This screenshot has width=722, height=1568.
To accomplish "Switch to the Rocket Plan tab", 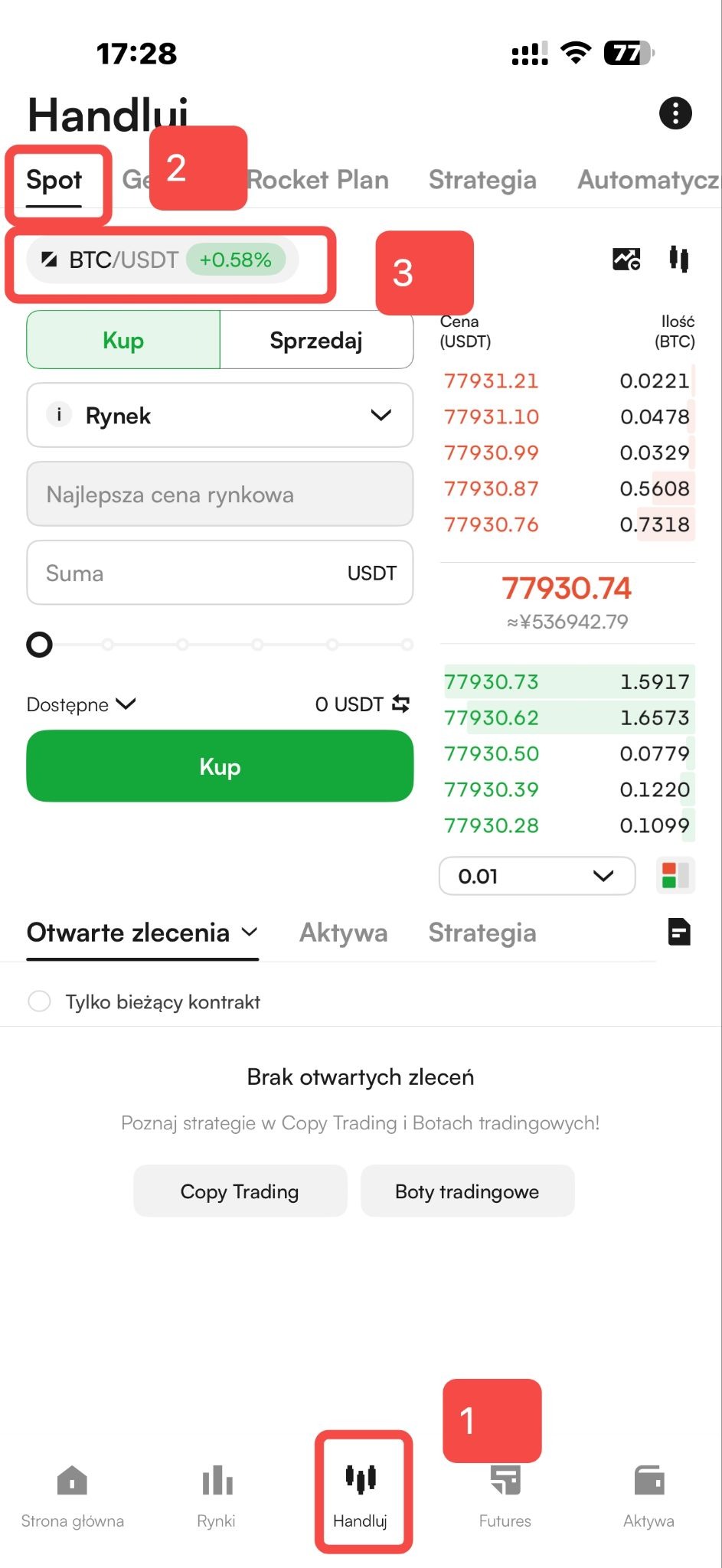I will point(318,180).
